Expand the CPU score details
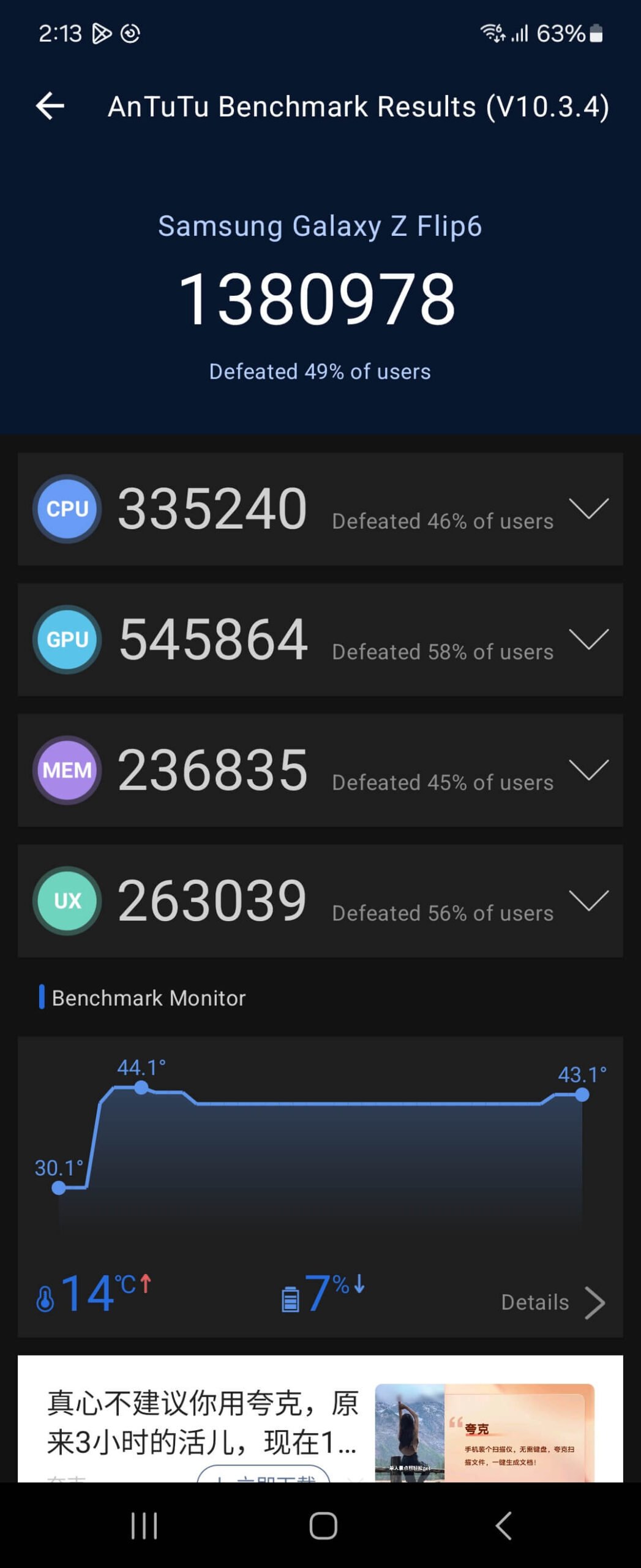 [x=588, y=508]
